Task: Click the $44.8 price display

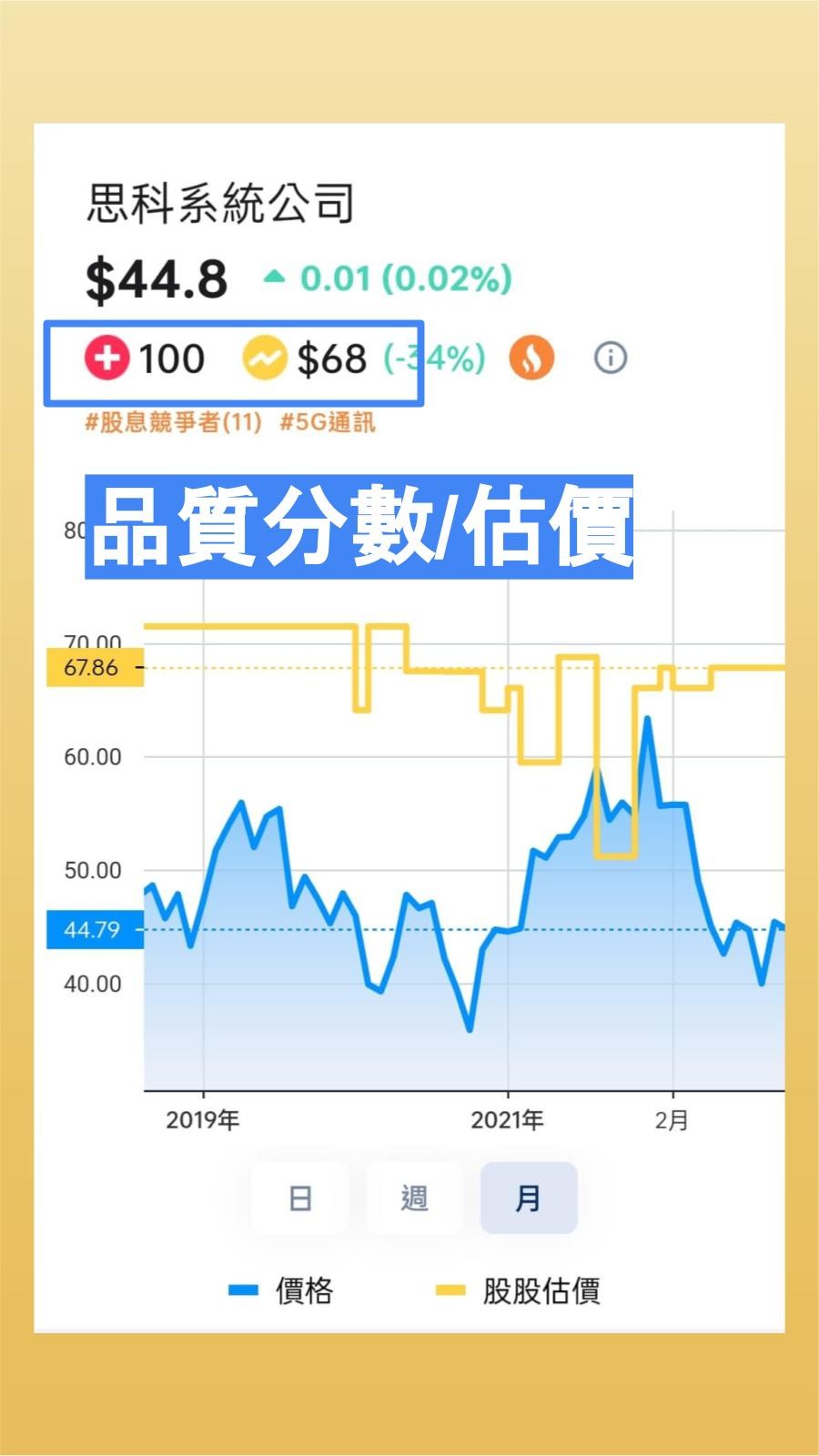Action: pos(153,279)
